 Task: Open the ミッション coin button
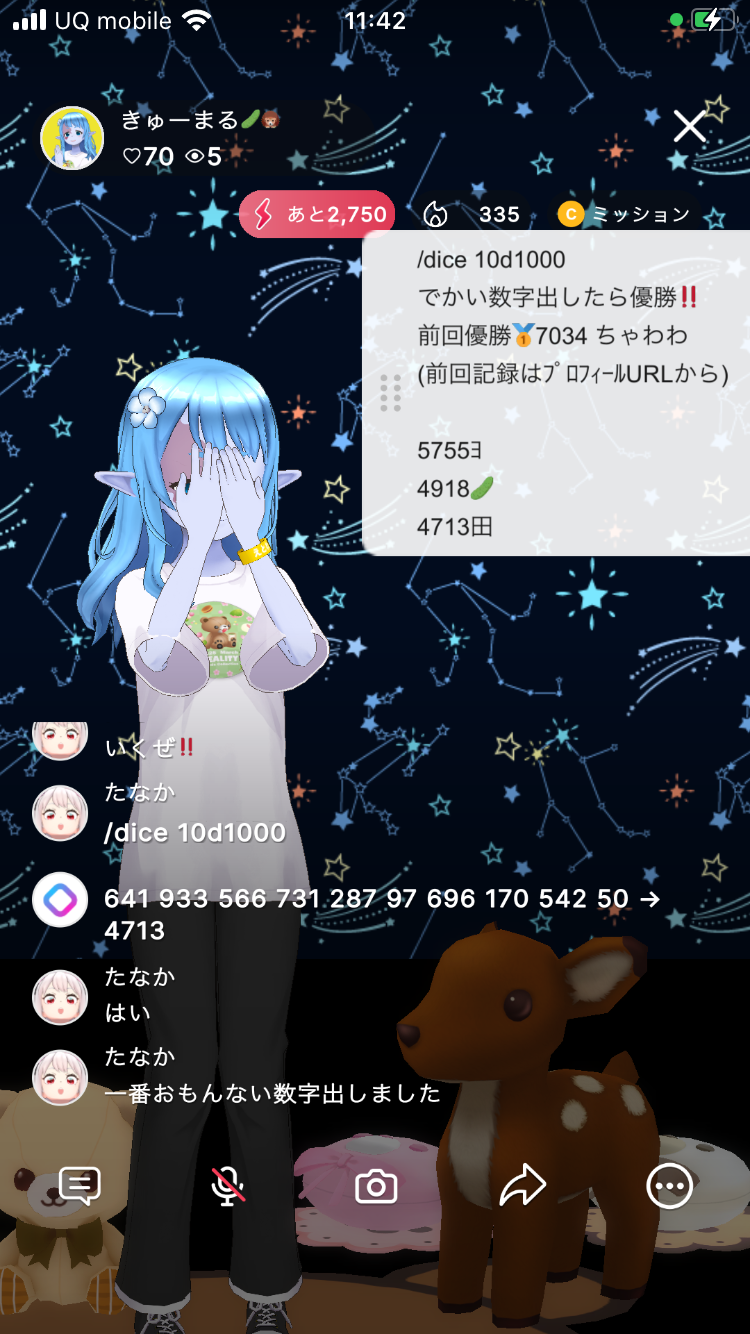[624, 214]
